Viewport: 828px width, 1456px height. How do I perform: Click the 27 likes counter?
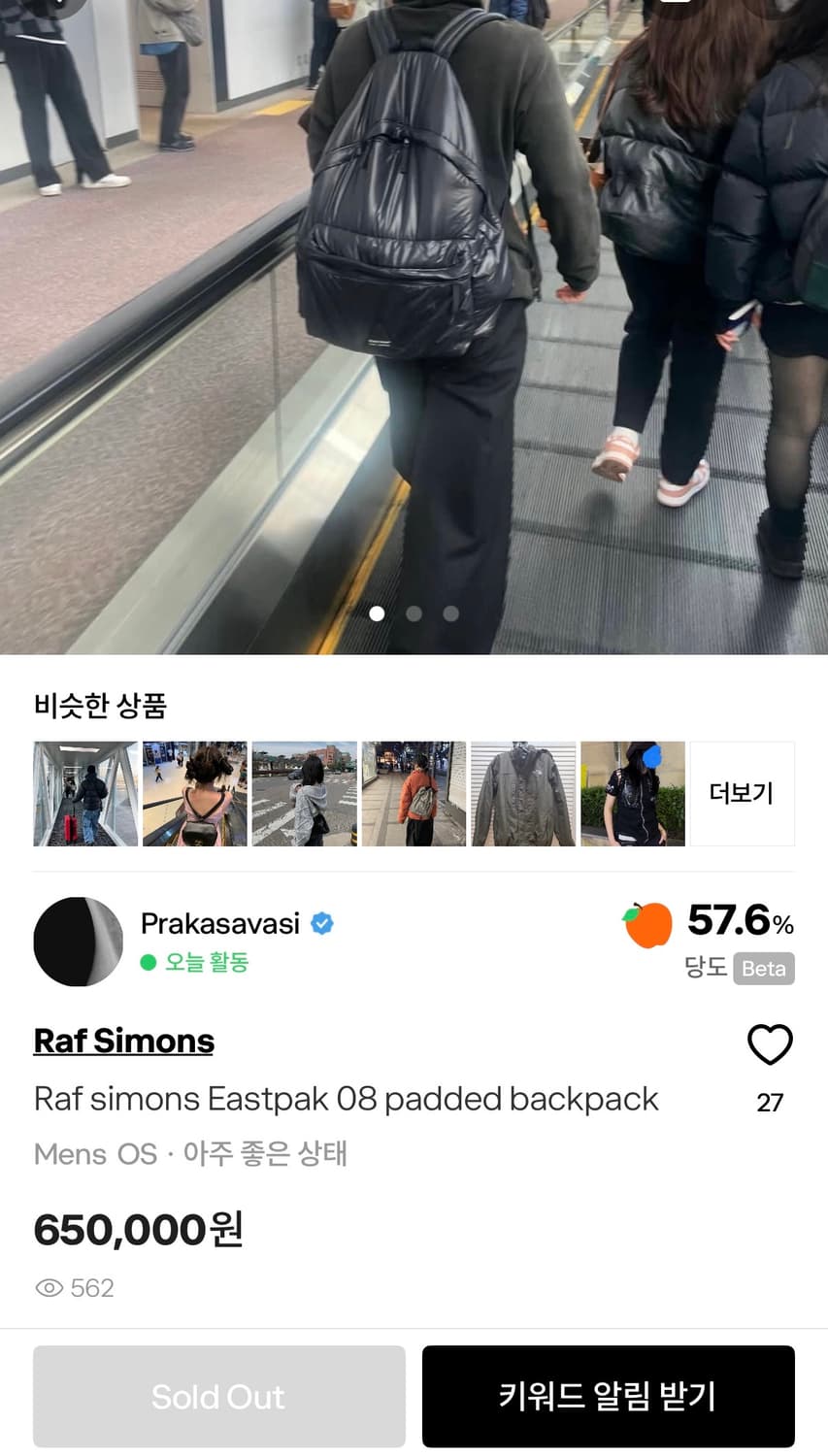point(770,1103)
